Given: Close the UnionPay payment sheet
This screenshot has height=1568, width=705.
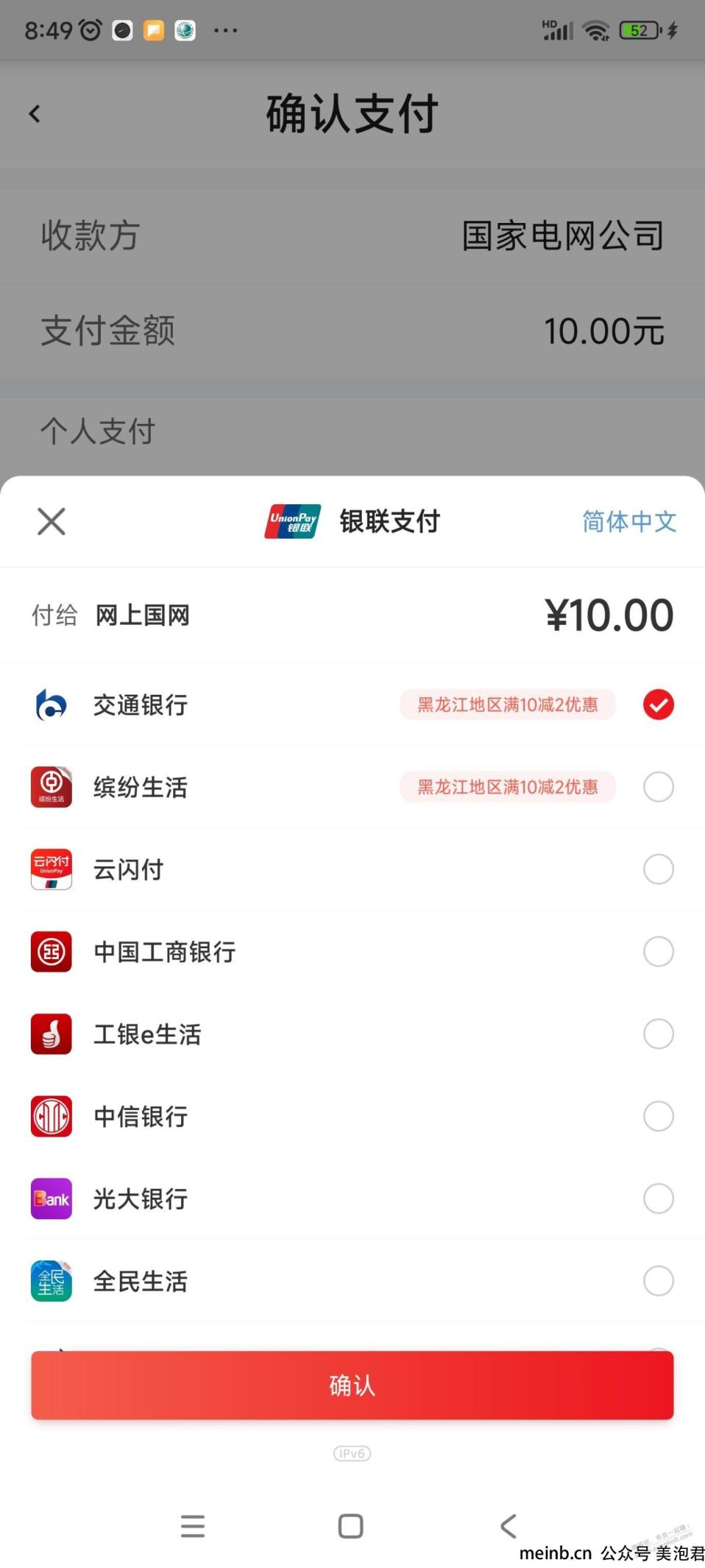Looking at the screenshot, I should 52,521.
